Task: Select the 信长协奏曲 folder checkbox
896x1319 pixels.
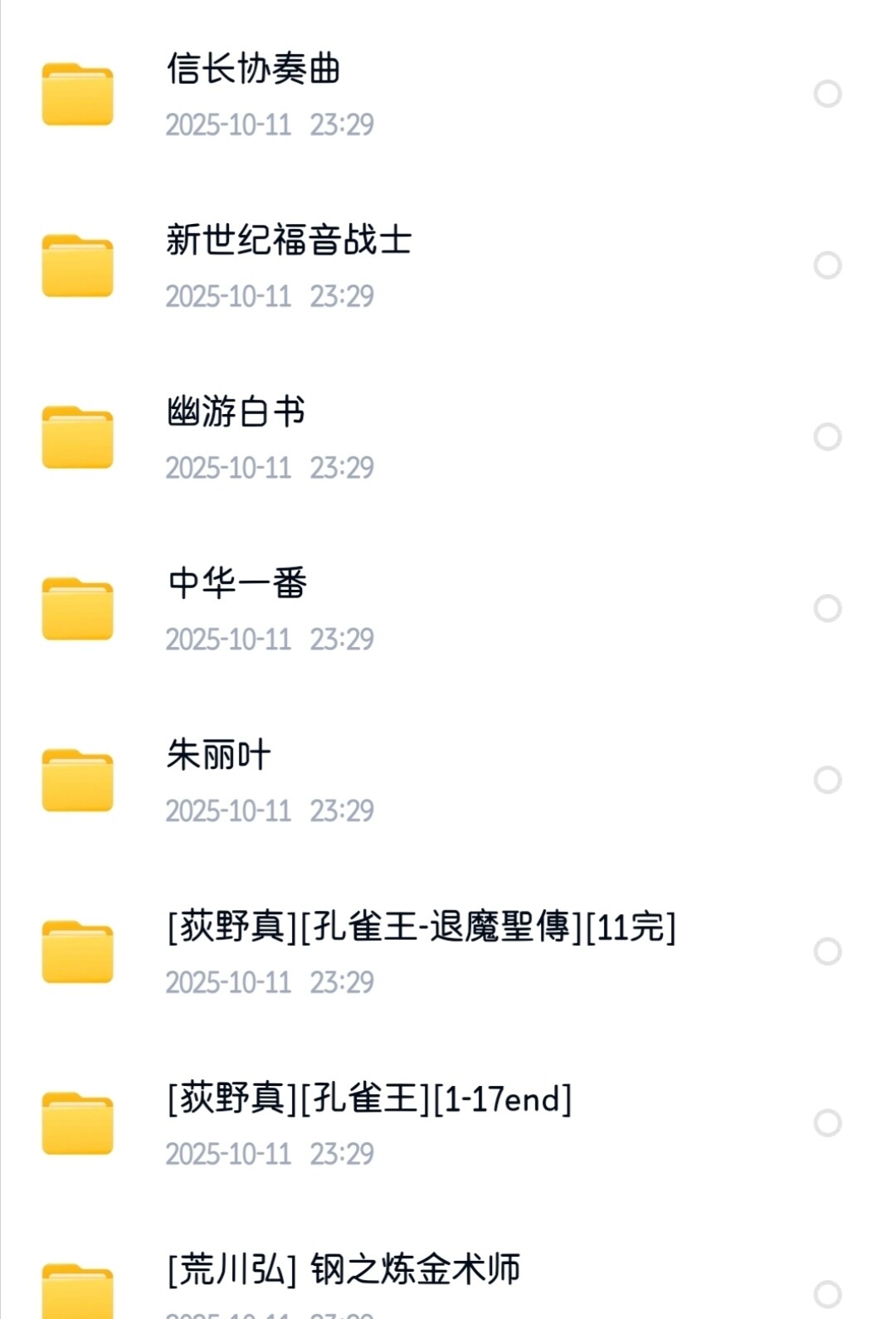Action: [x=827, y=94]
